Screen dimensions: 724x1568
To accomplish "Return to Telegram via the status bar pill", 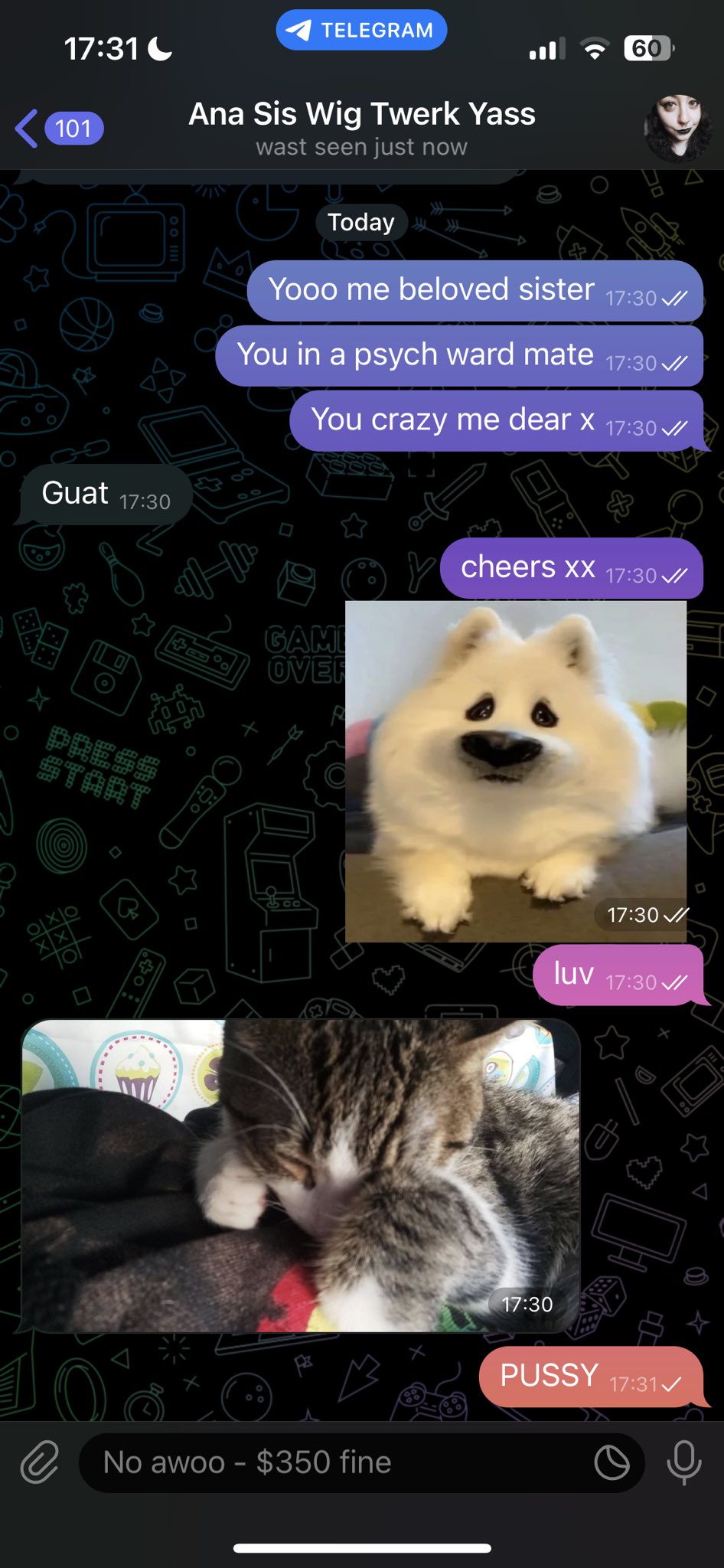I will point(361,31).
